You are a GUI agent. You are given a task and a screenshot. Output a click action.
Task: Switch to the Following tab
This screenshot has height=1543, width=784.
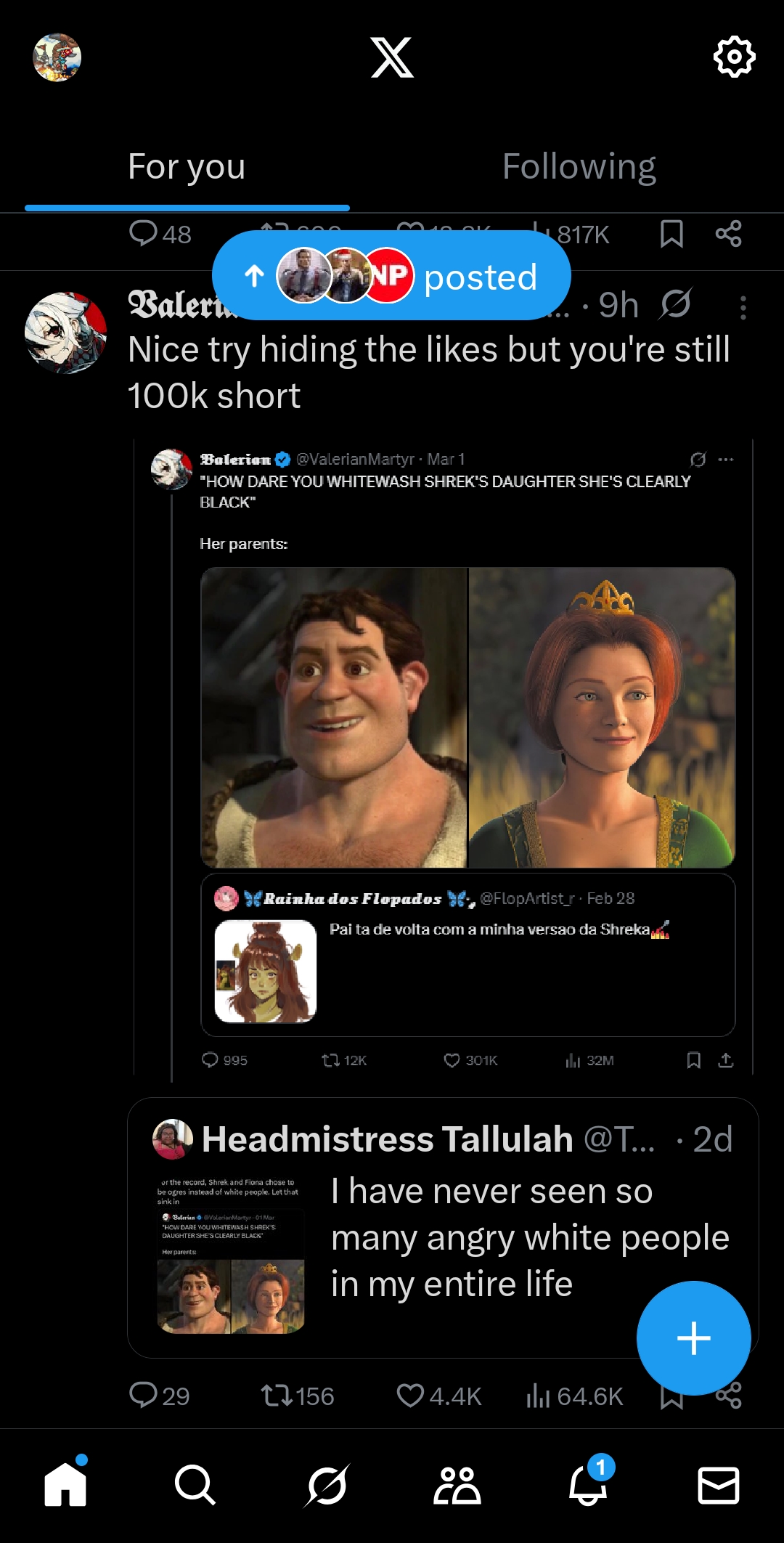click(579, 167)
